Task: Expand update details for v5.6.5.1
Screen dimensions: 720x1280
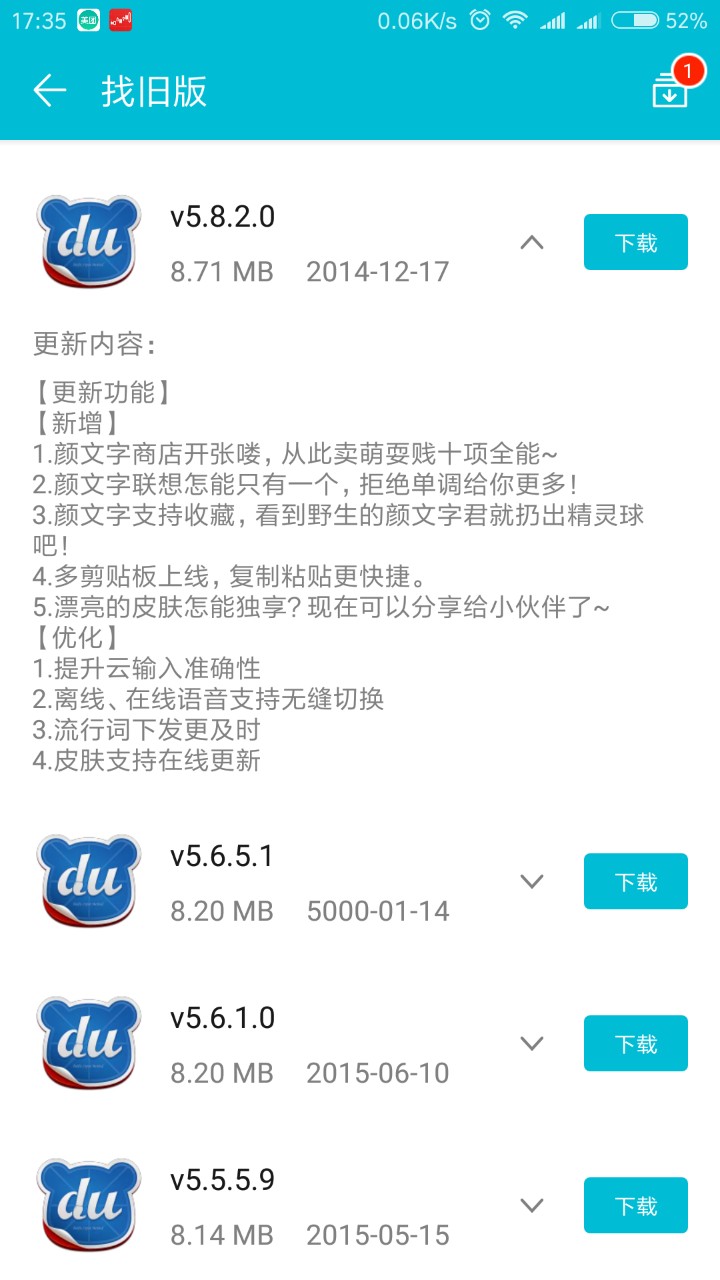Action: pos(532,881)
